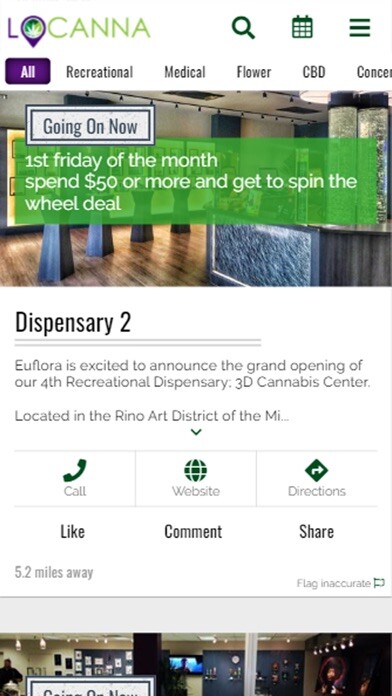
Task: Like the Dispensary 2 post
Action: (x=72, y=531)
